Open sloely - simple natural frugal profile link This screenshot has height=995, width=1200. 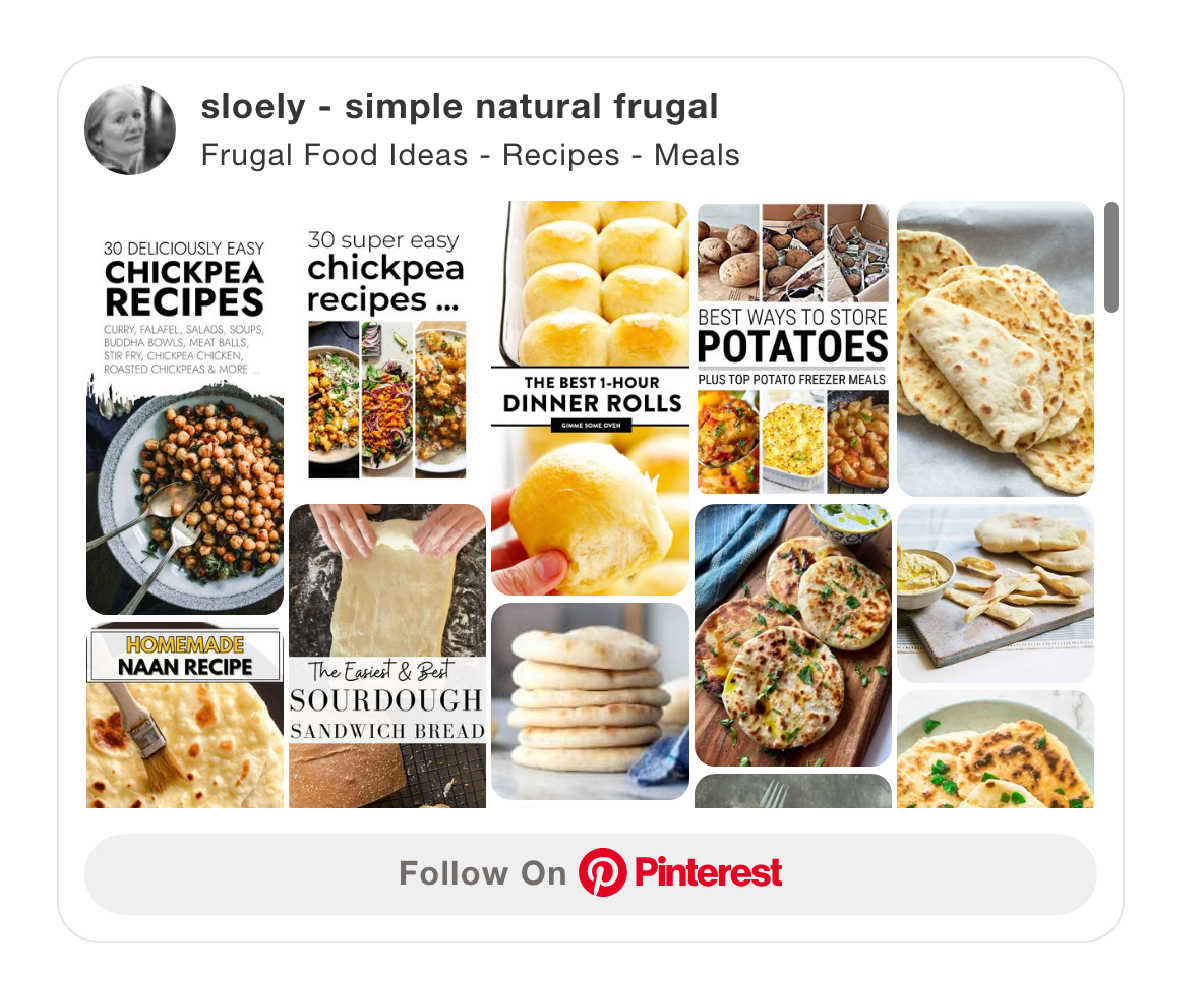pyautogui.click(x=459, y=107)
